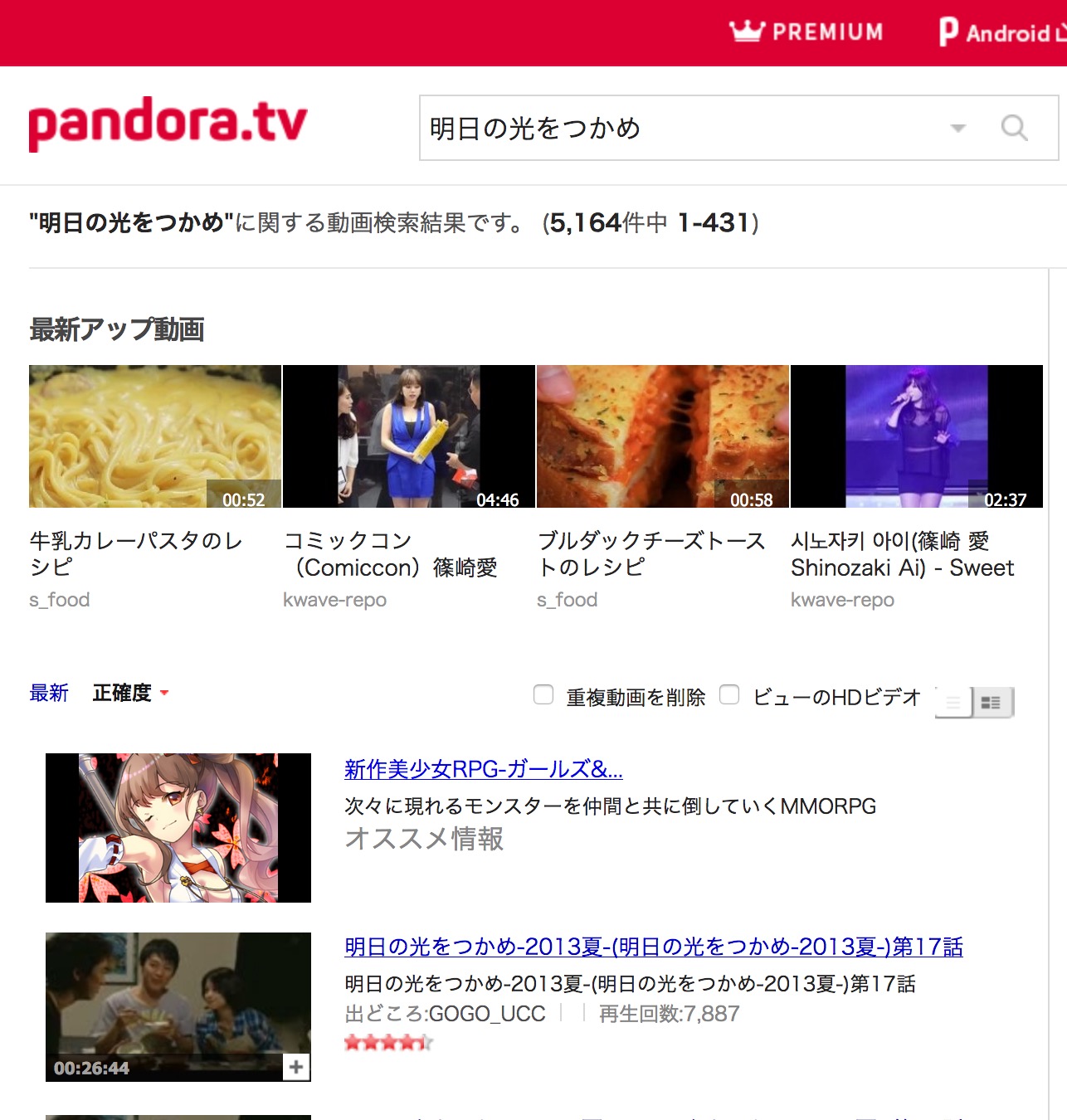This screenshot has height=1120, width=1067.
Task: Tap the search magnifier icon
Action: click(1014, 128)
